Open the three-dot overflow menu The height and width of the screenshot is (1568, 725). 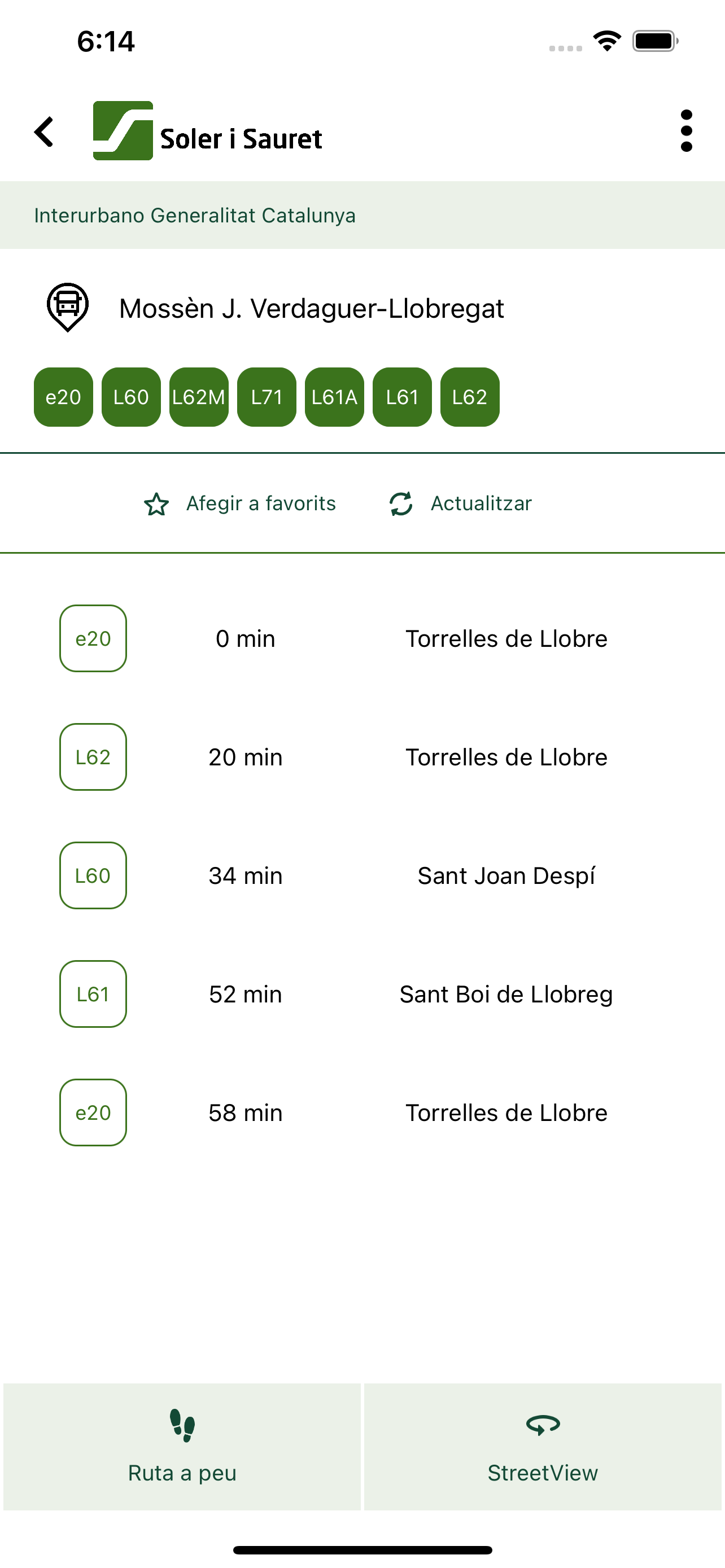pos(686,131)
